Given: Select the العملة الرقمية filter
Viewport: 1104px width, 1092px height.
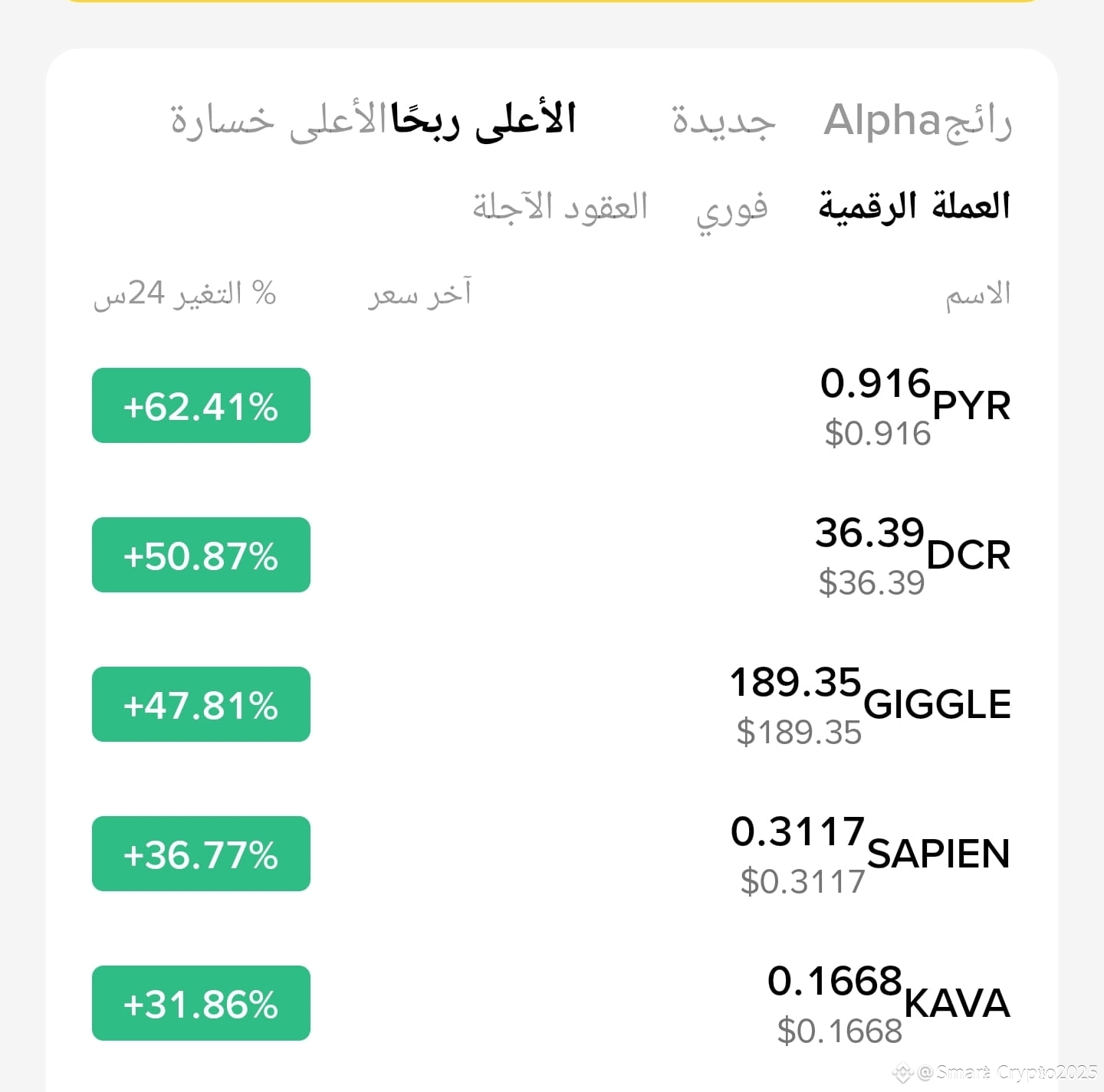Looking at the screenshot, I should (914, 205).
